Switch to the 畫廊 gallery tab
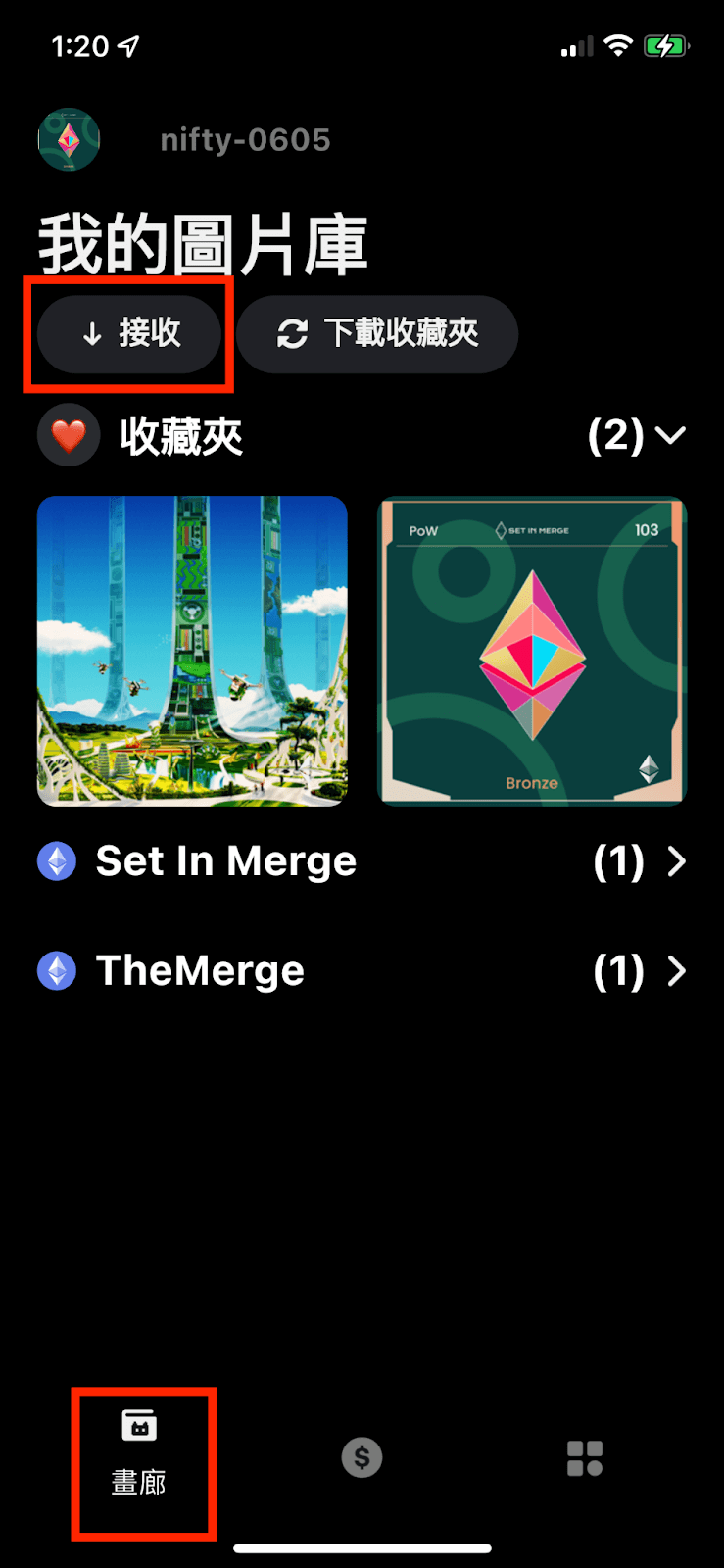The image size is (724, 1568). (139, 1455)
